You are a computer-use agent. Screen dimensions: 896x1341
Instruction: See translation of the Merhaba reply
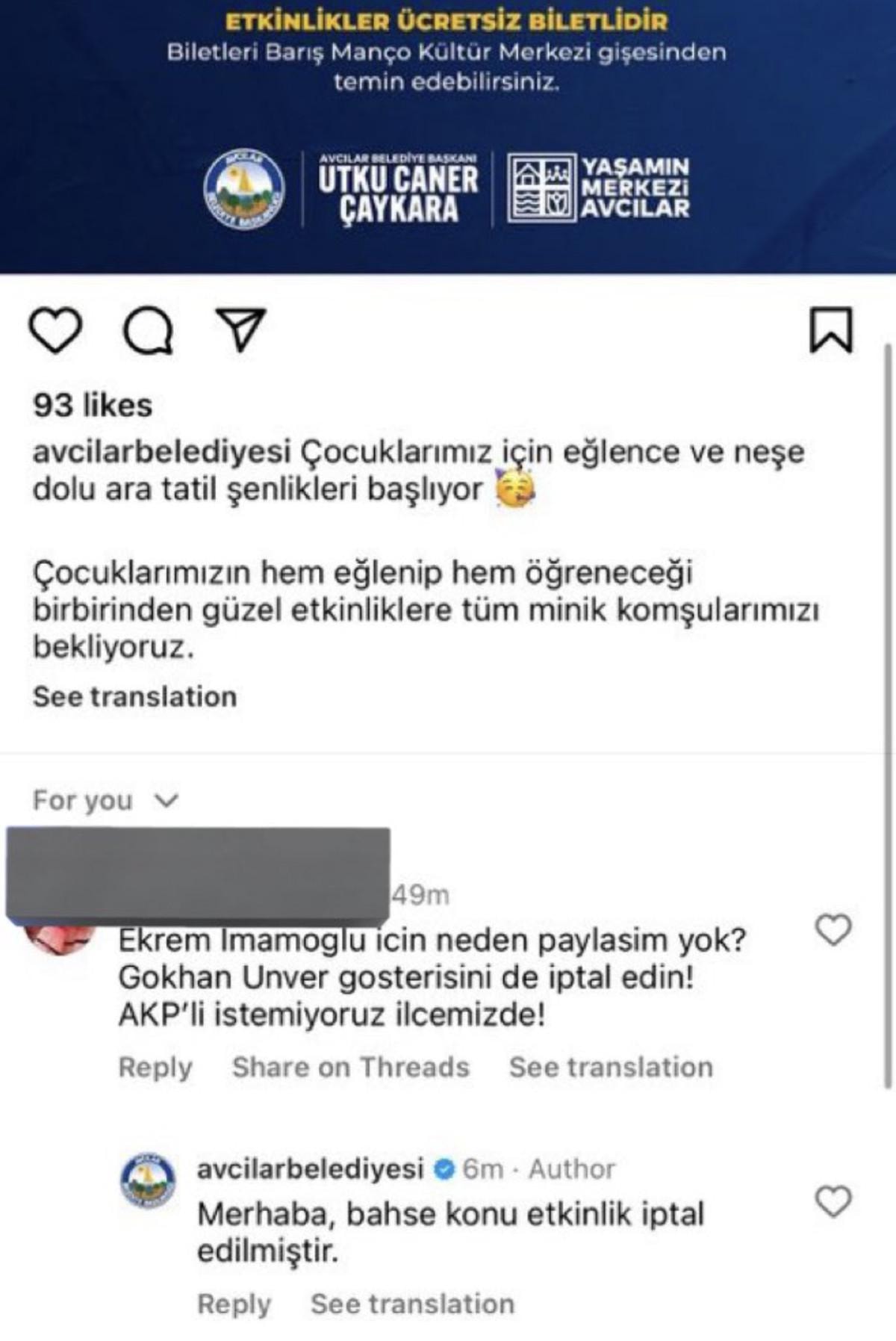click(412, 1304)
